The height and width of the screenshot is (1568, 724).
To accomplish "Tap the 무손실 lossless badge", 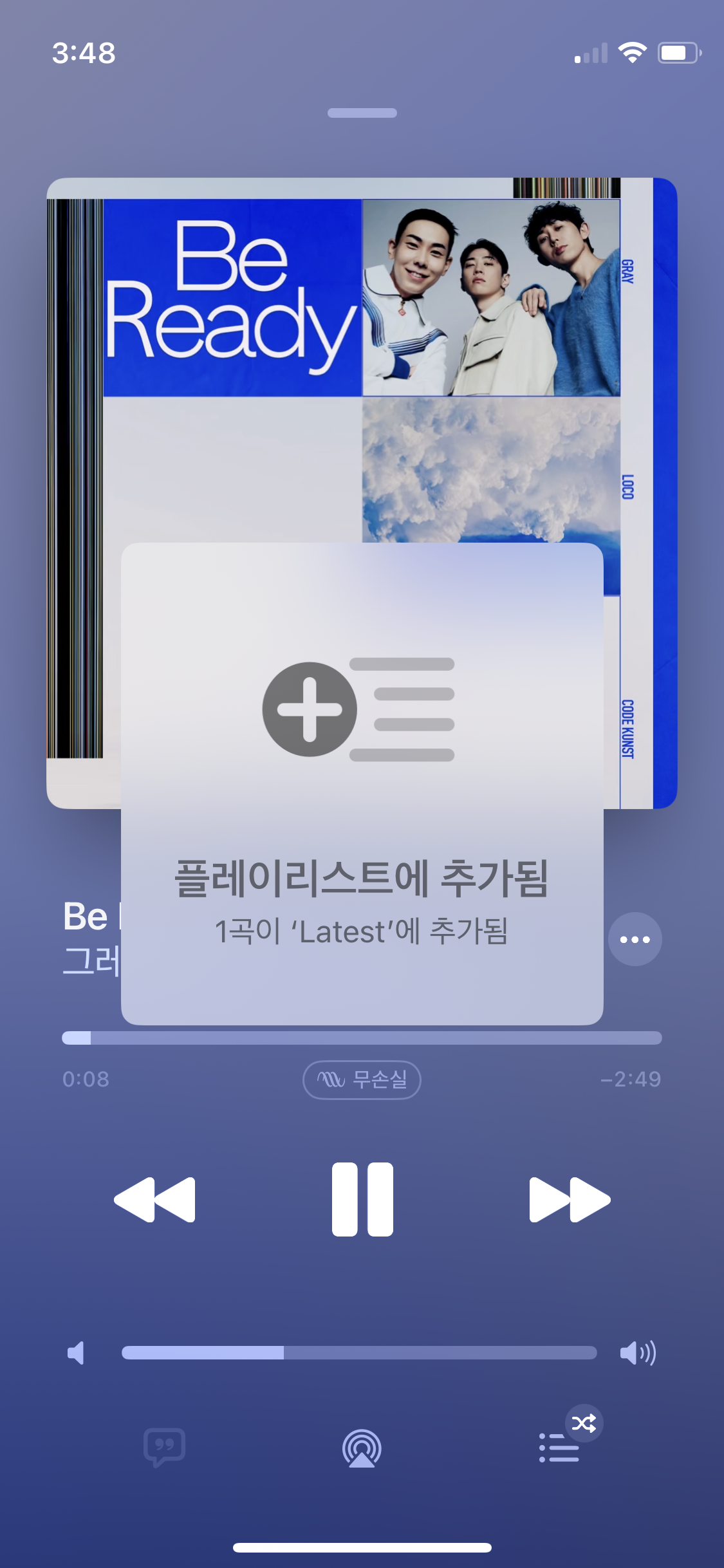I will 362,1079.
